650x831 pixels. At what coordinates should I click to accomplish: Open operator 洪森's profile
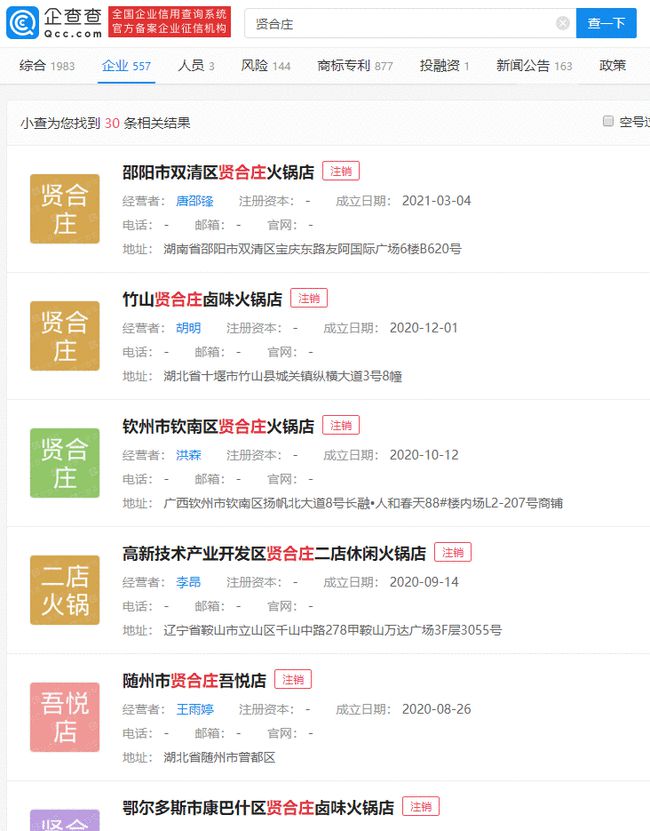tap(188, 454)
